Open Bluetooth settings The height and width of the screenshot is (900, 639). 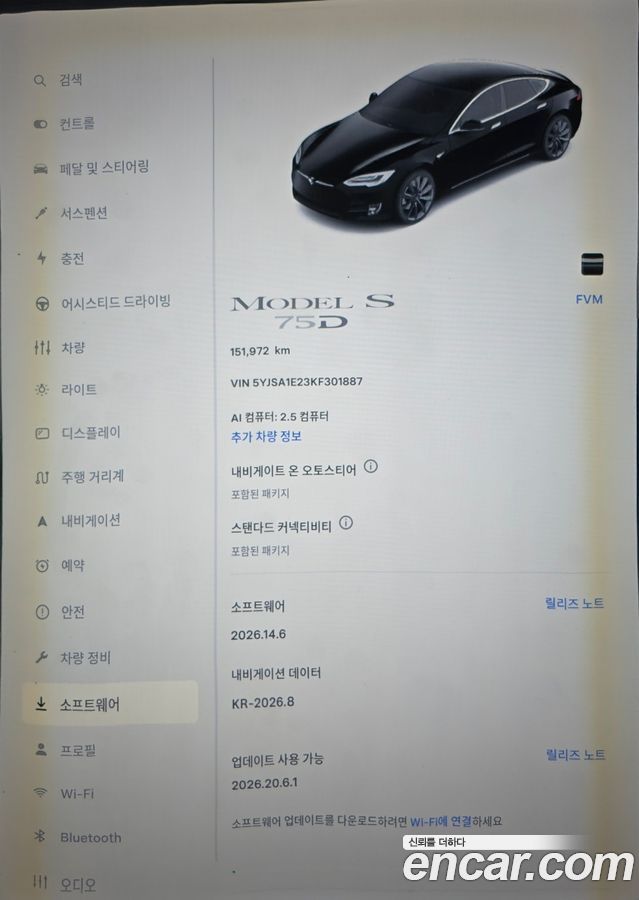coord(77,837)
